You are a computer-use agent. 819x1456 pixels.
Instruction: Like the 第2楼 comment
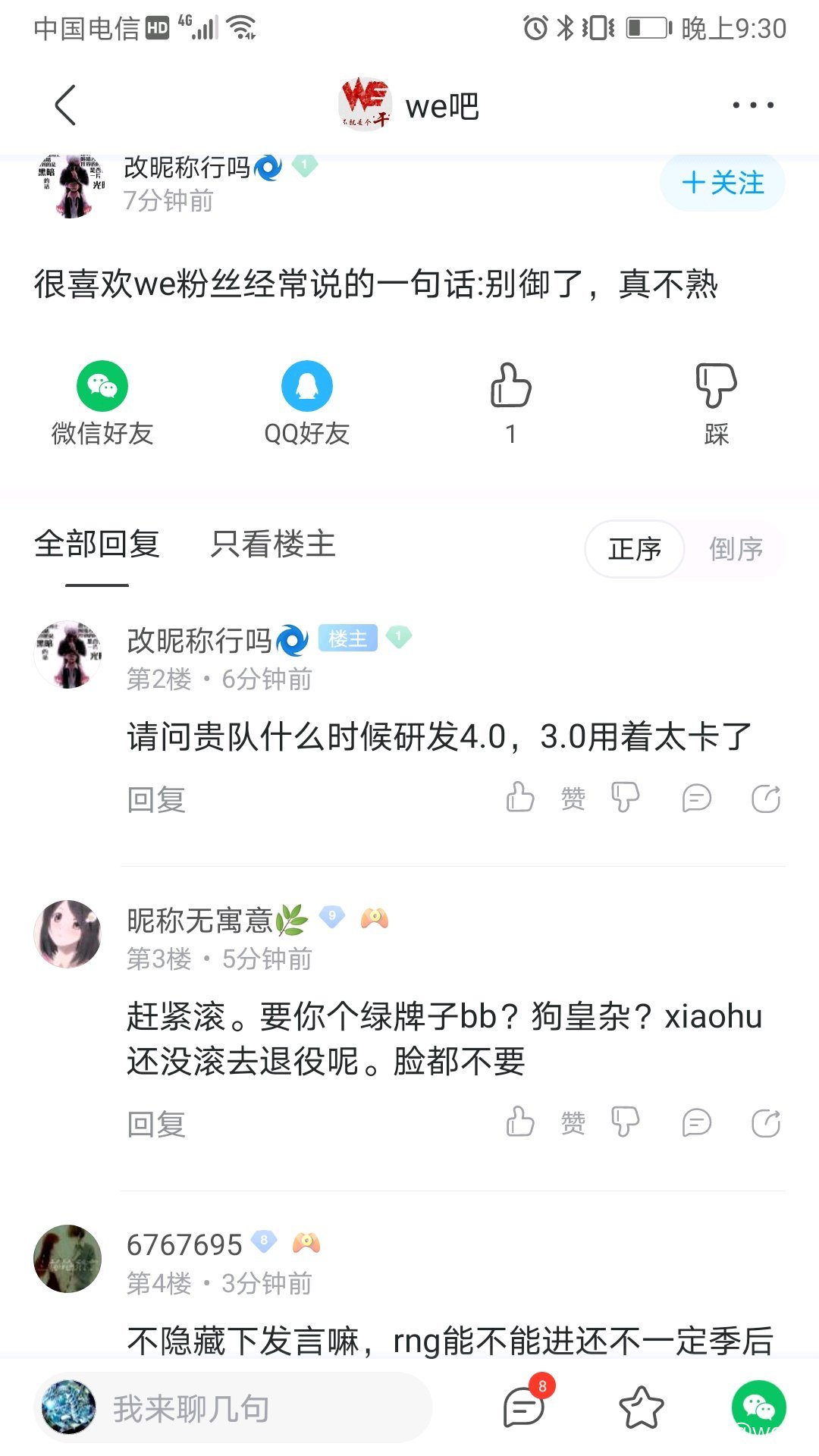pos(520,798)
